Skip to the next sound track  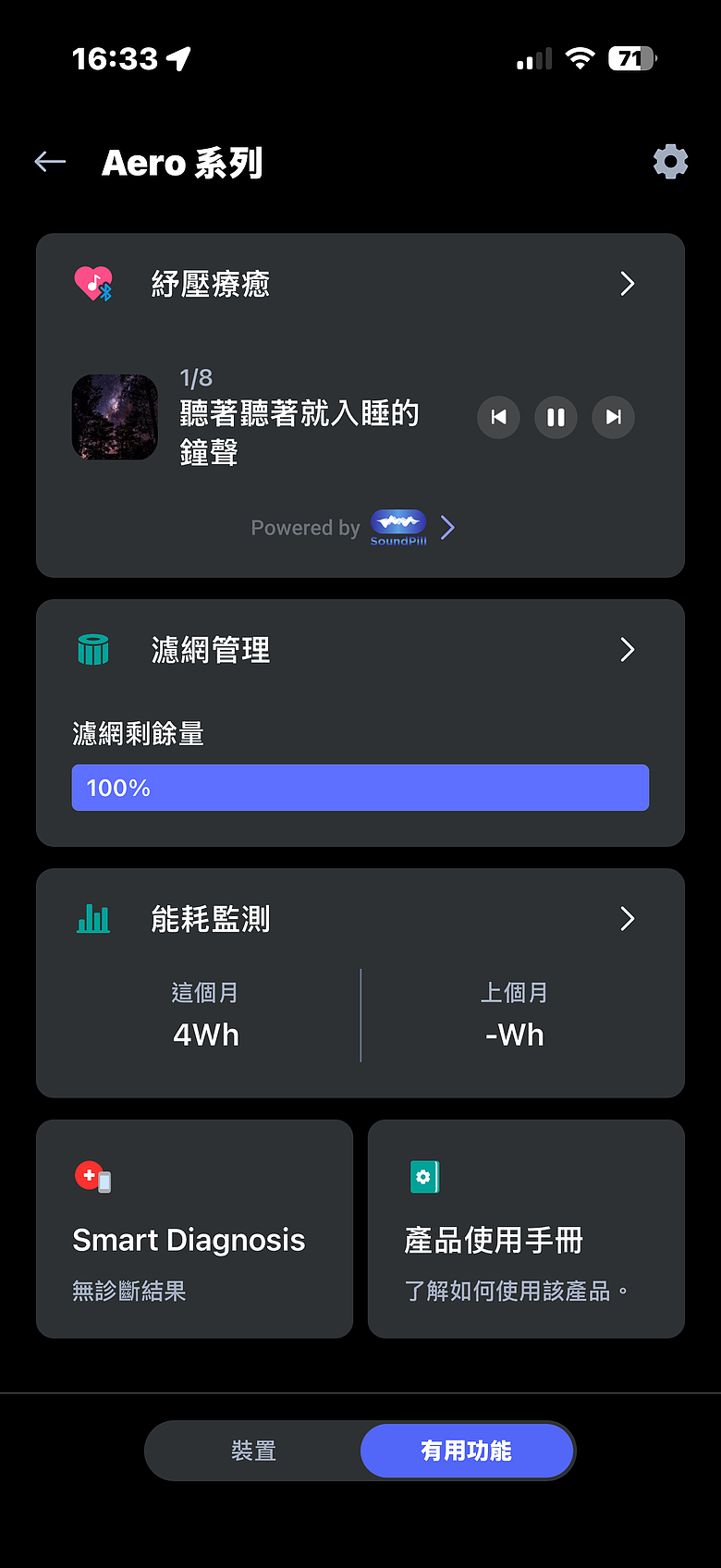(613, 417)
